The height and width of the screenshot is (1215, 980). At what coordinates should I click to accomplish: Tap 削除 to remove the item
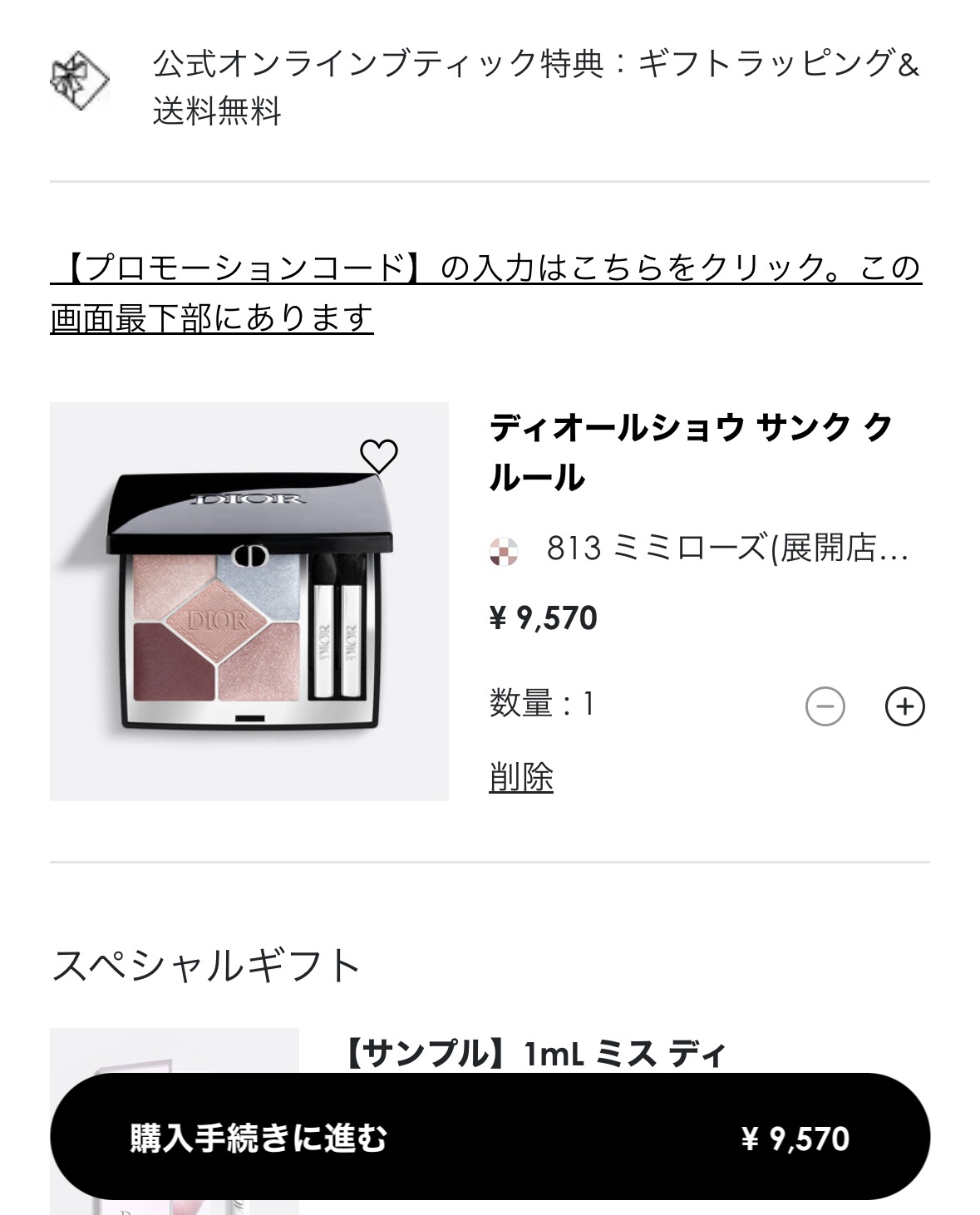[521, 777]
